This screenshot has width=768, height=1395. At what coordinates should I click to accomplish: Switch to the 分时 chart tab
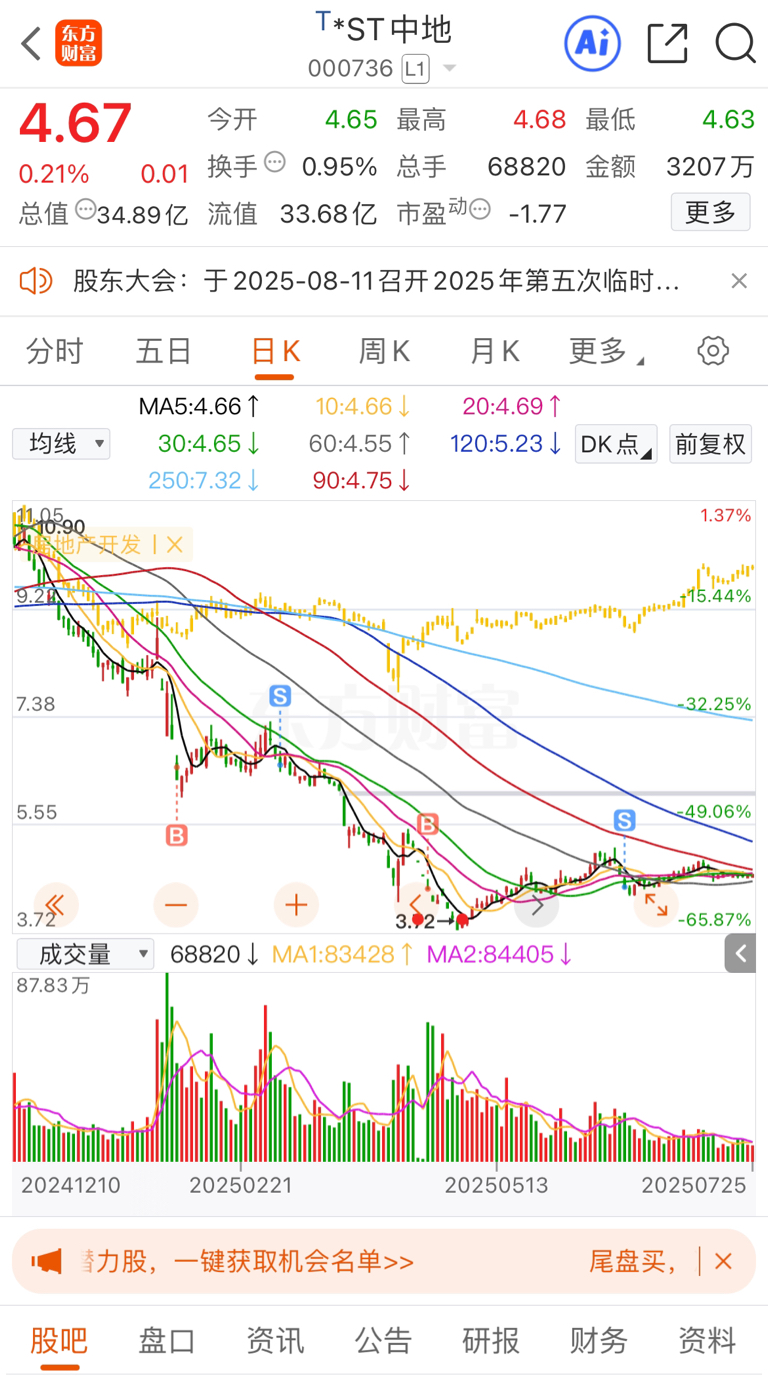(x=55, y=351)
